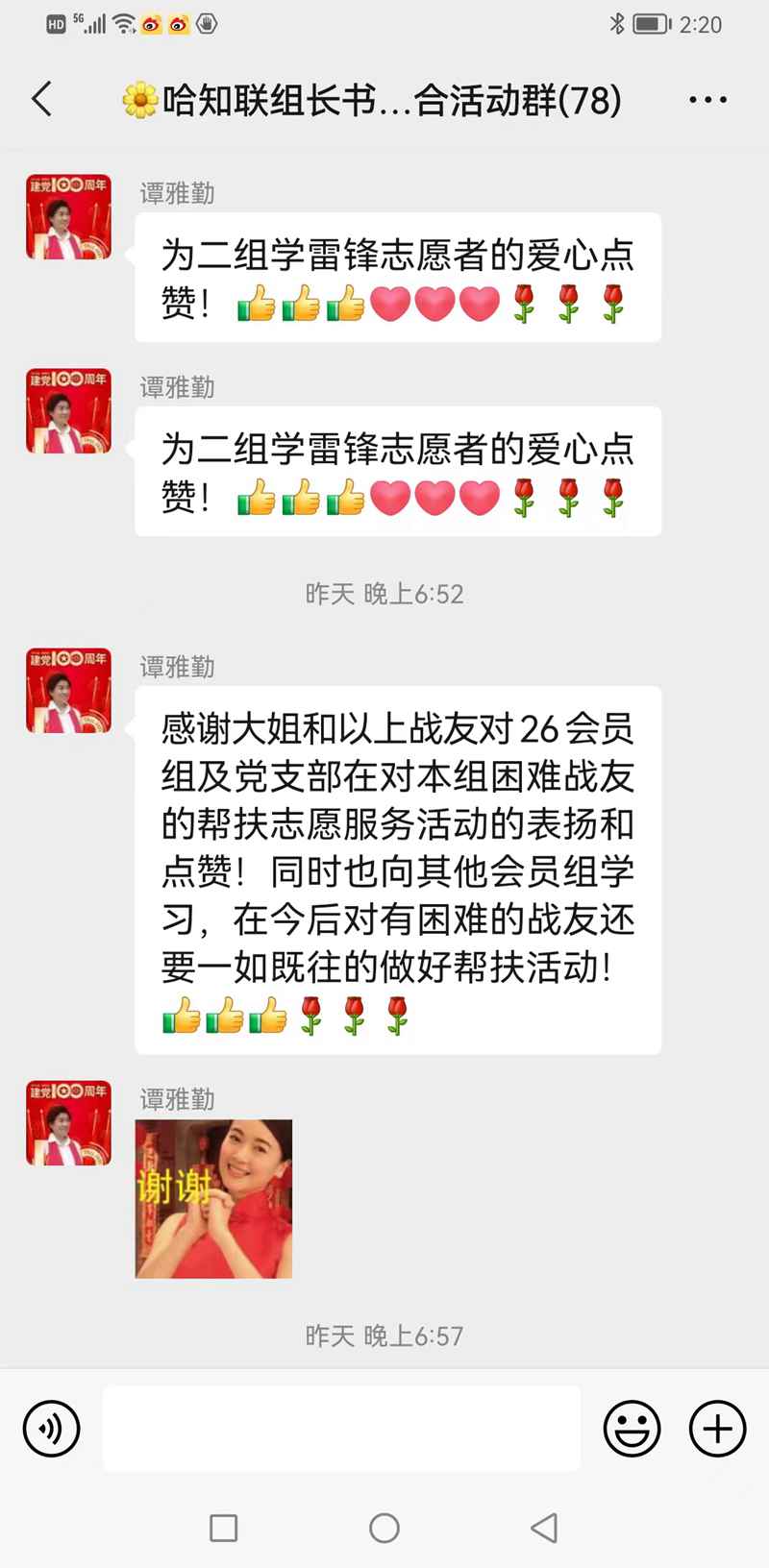769x1568 pixels.
Task: Open the 谢谢 sticker image
Action: (x=213, y=1198)
